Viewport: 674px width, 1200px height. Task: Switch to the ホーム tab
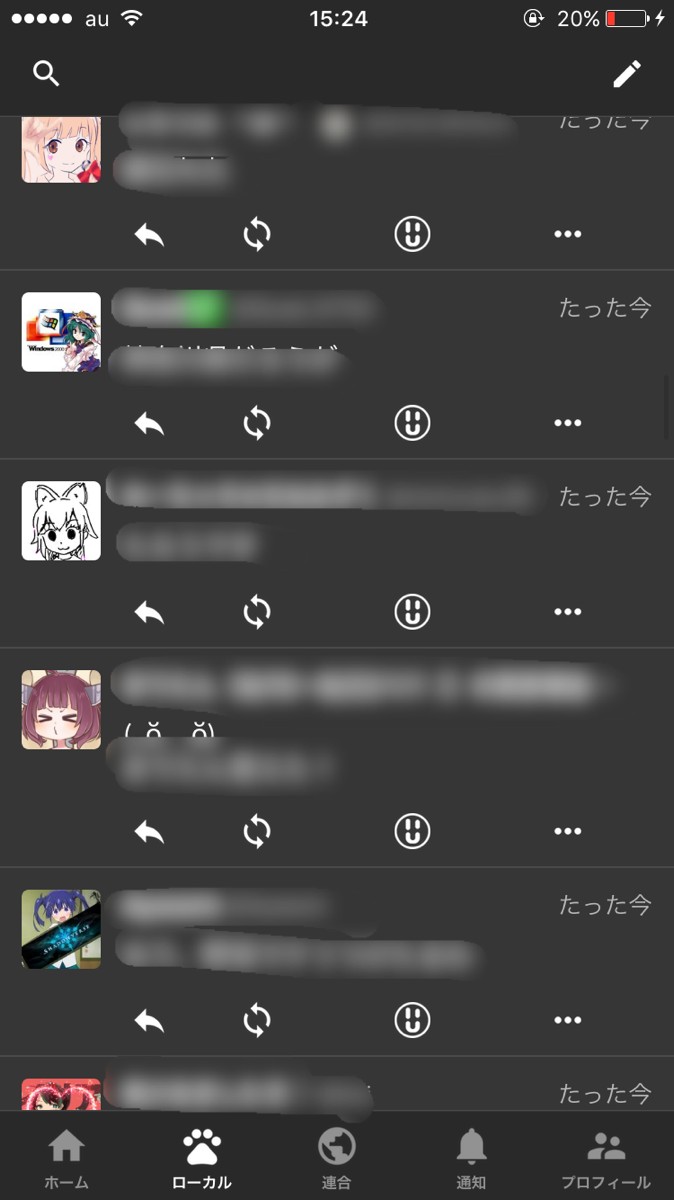[67, 1158]
